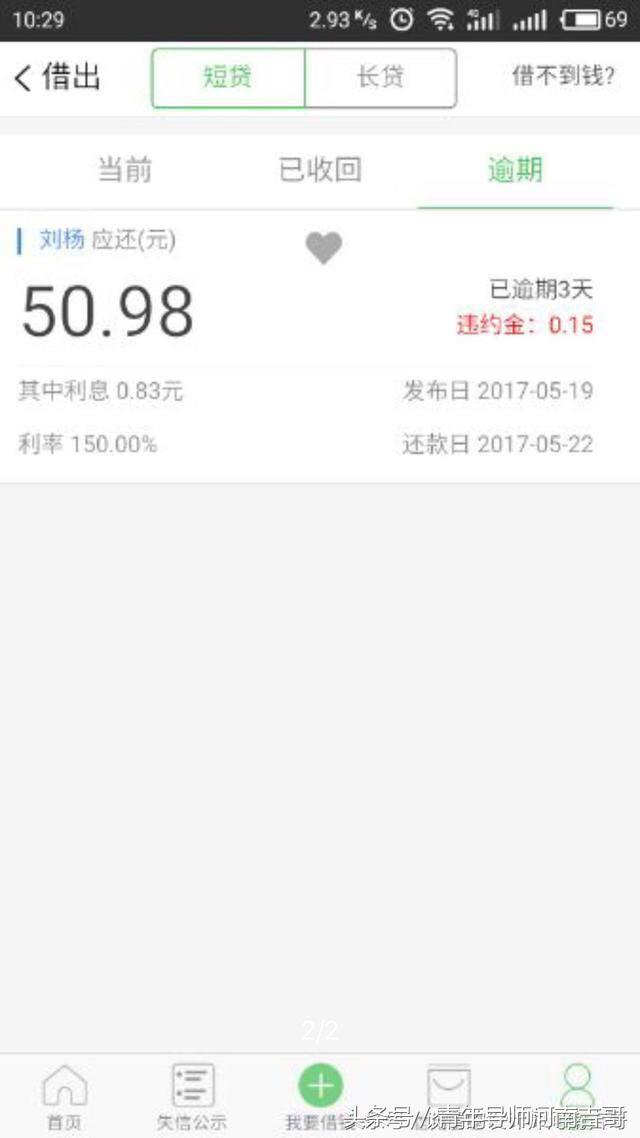Go back from the 借出 page
The image size is (640, 1138).
tap(24, 78)
